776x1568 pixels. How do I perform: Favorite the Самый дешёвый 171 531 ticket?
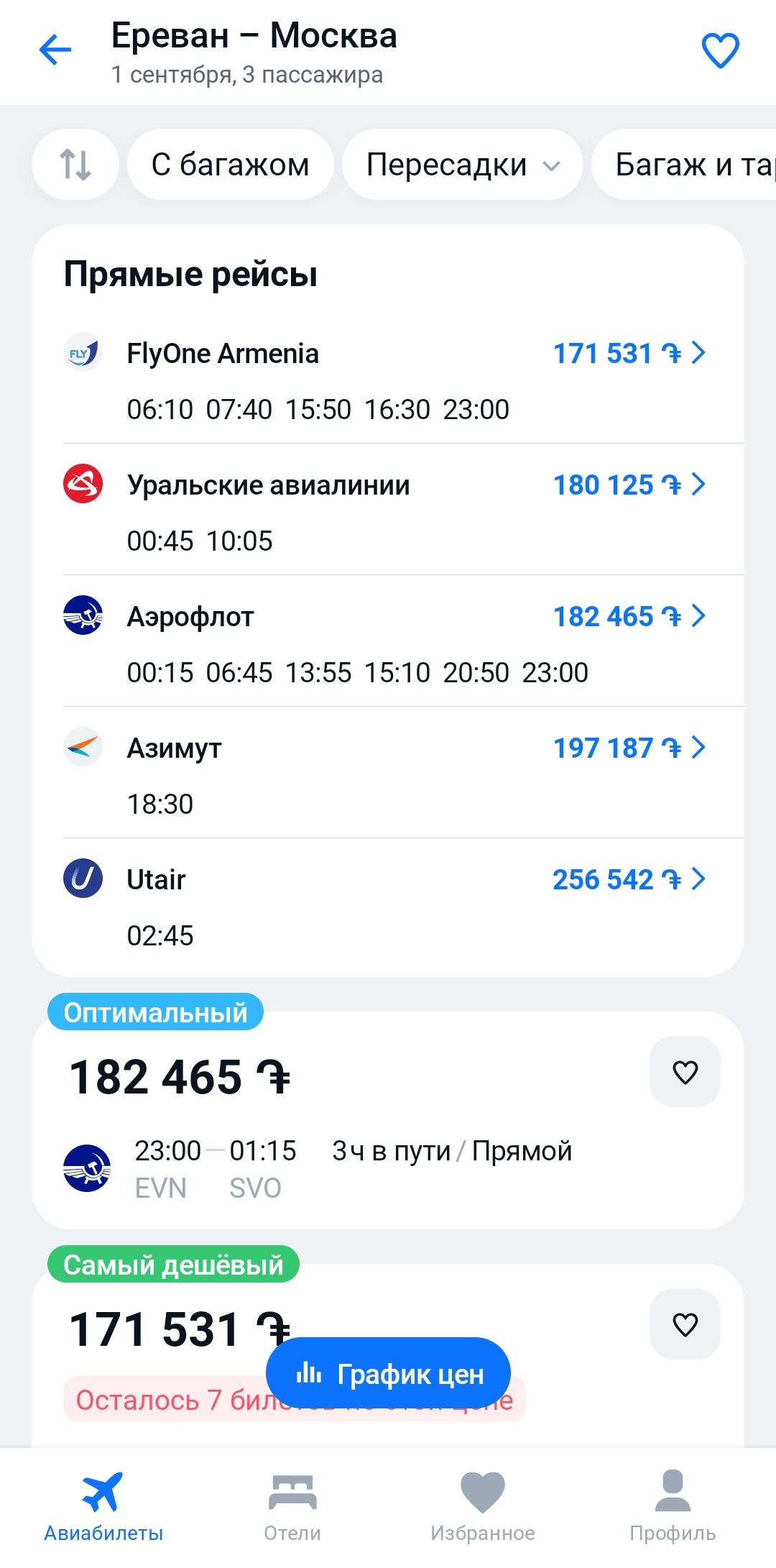pos(685,1324)
